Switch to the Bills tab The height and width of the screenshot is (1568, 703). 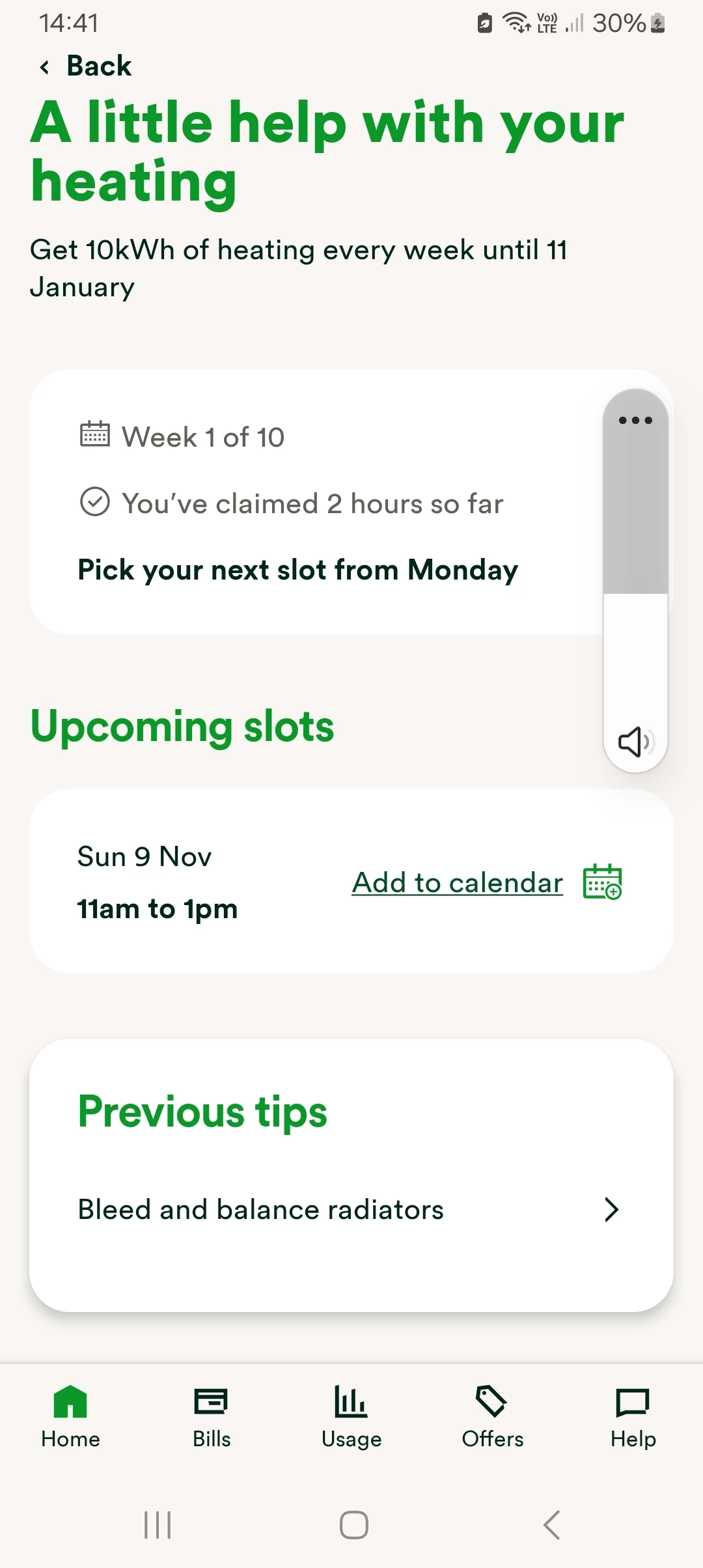pos(212,1417)
